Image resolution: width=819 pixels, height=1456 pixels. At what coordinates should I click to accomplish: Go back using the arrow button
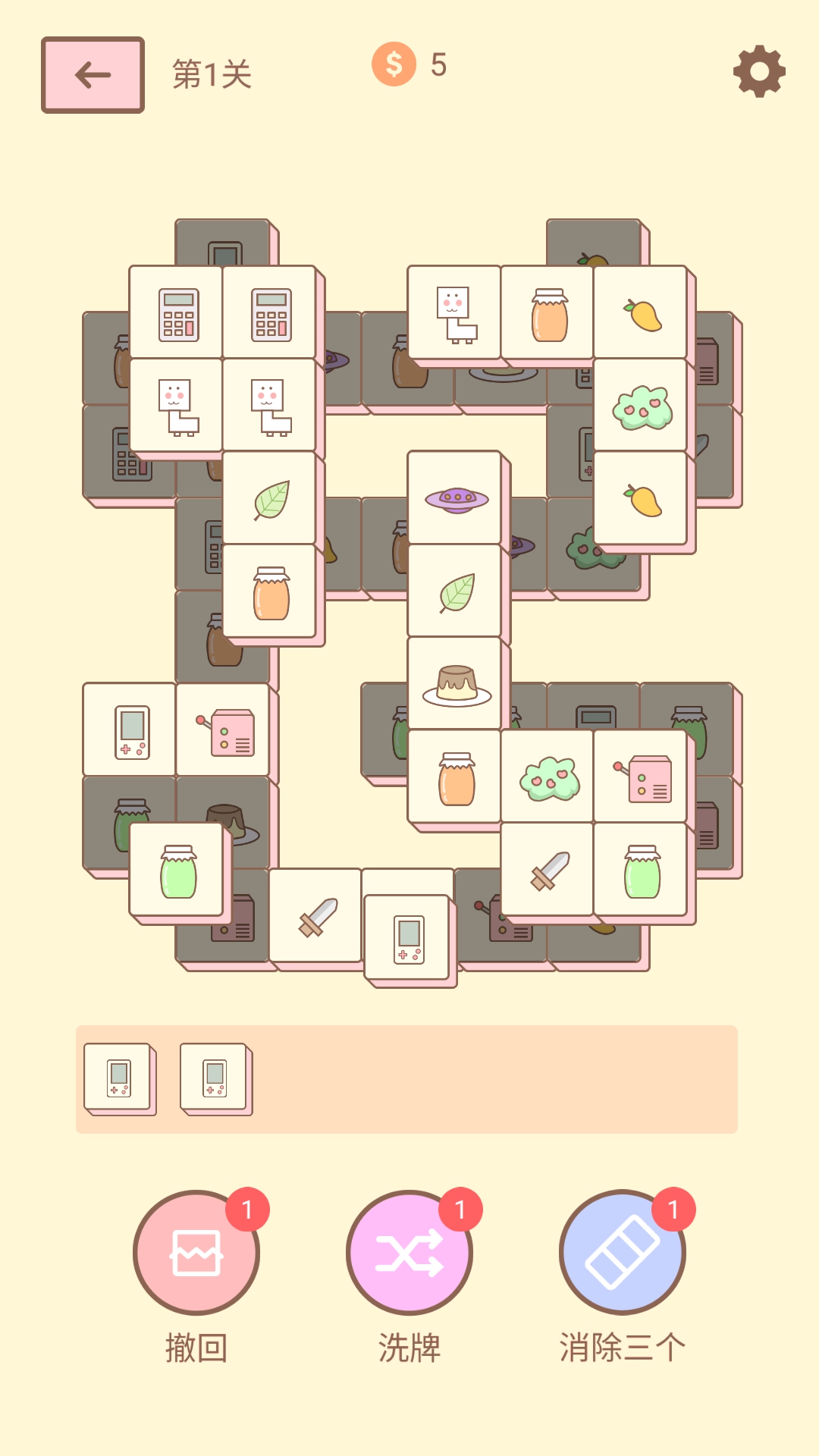(93, 75)
